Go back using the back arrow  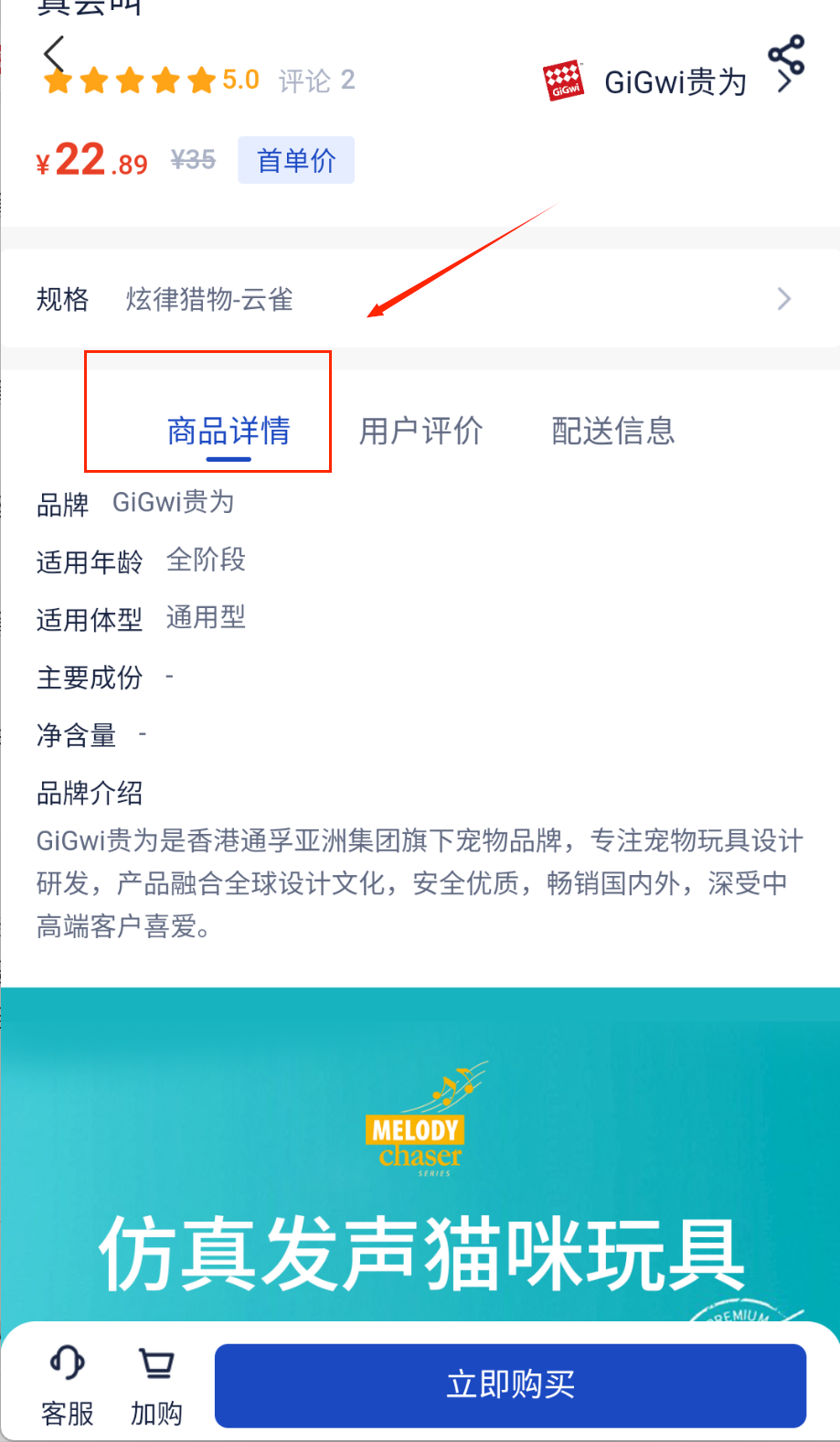pyautogui.click(x=55, y=53)
